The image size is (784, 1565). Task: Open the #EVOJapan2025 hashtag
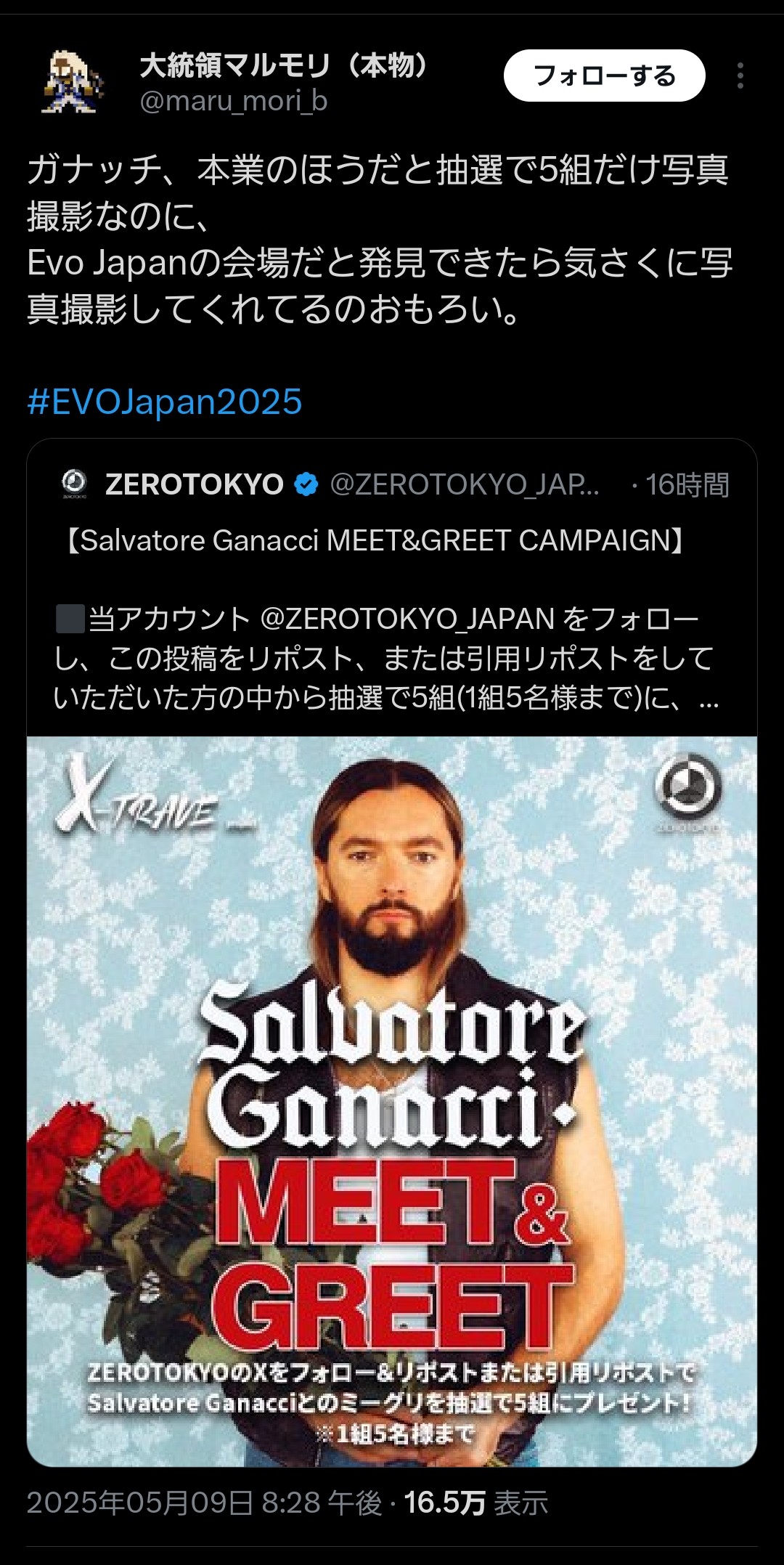(165, 402)
